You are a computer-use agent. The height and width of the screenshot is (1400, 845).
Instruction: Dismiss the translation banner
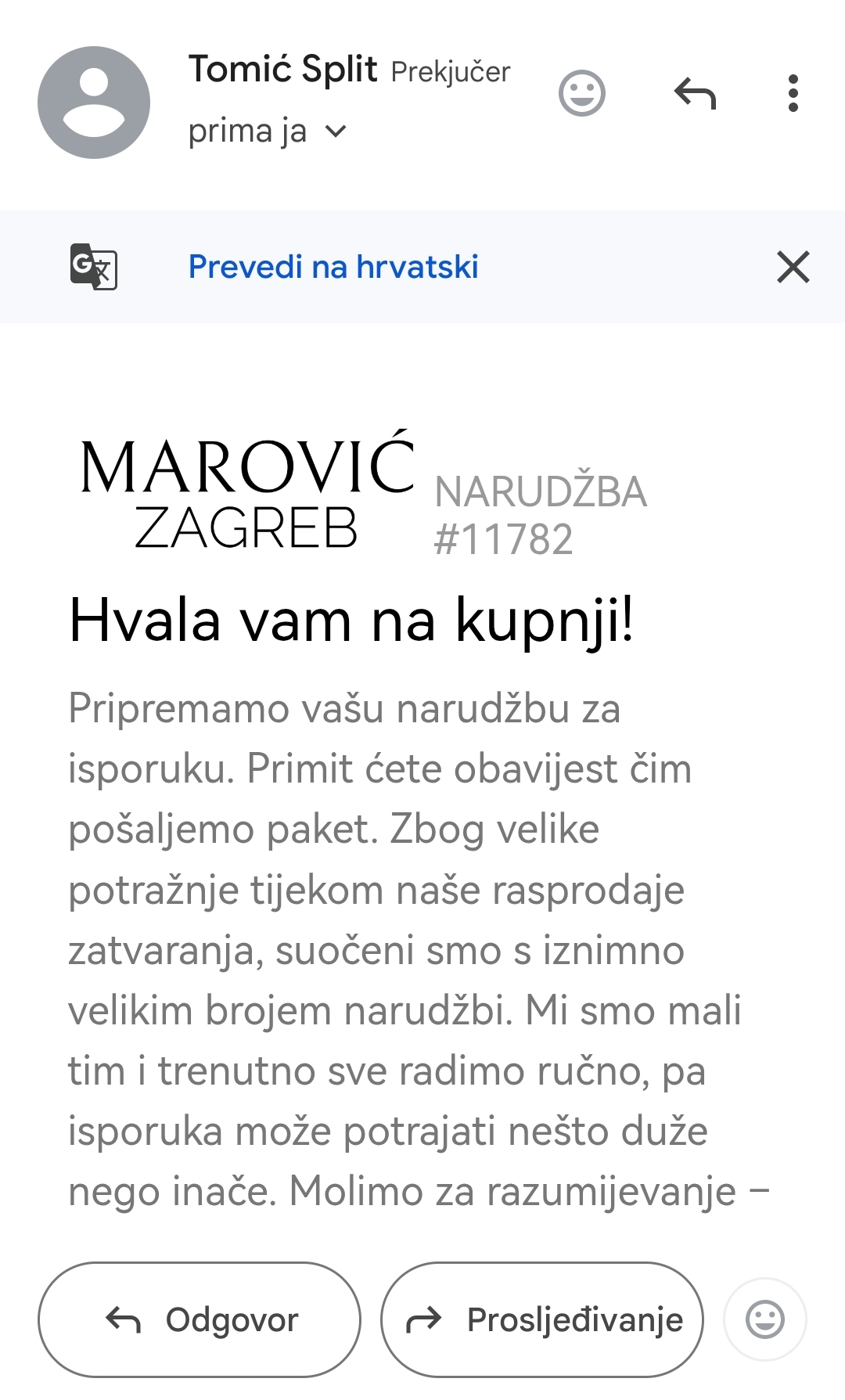(793, 267)
